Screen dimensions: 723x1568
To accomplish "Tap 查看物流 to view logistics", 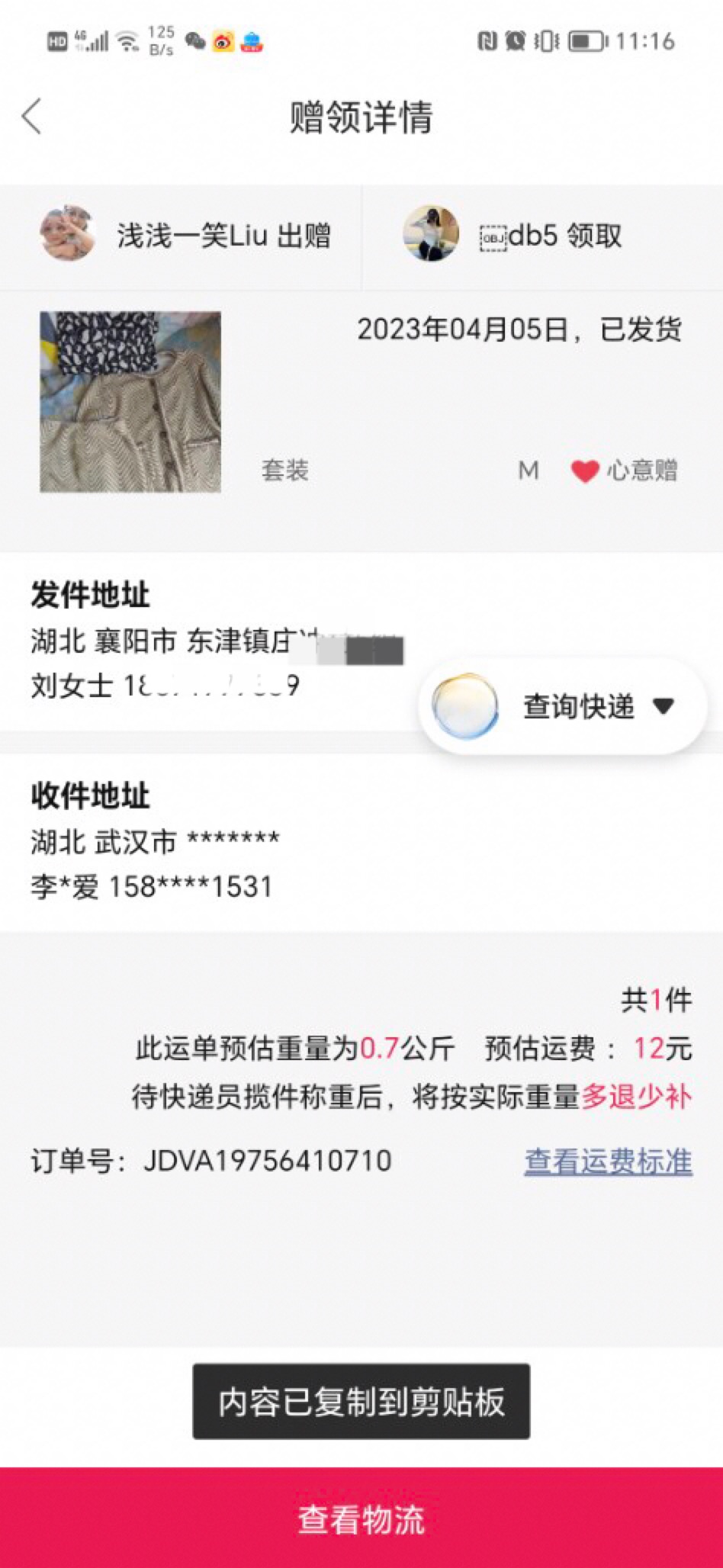I will click(361, 1518).
